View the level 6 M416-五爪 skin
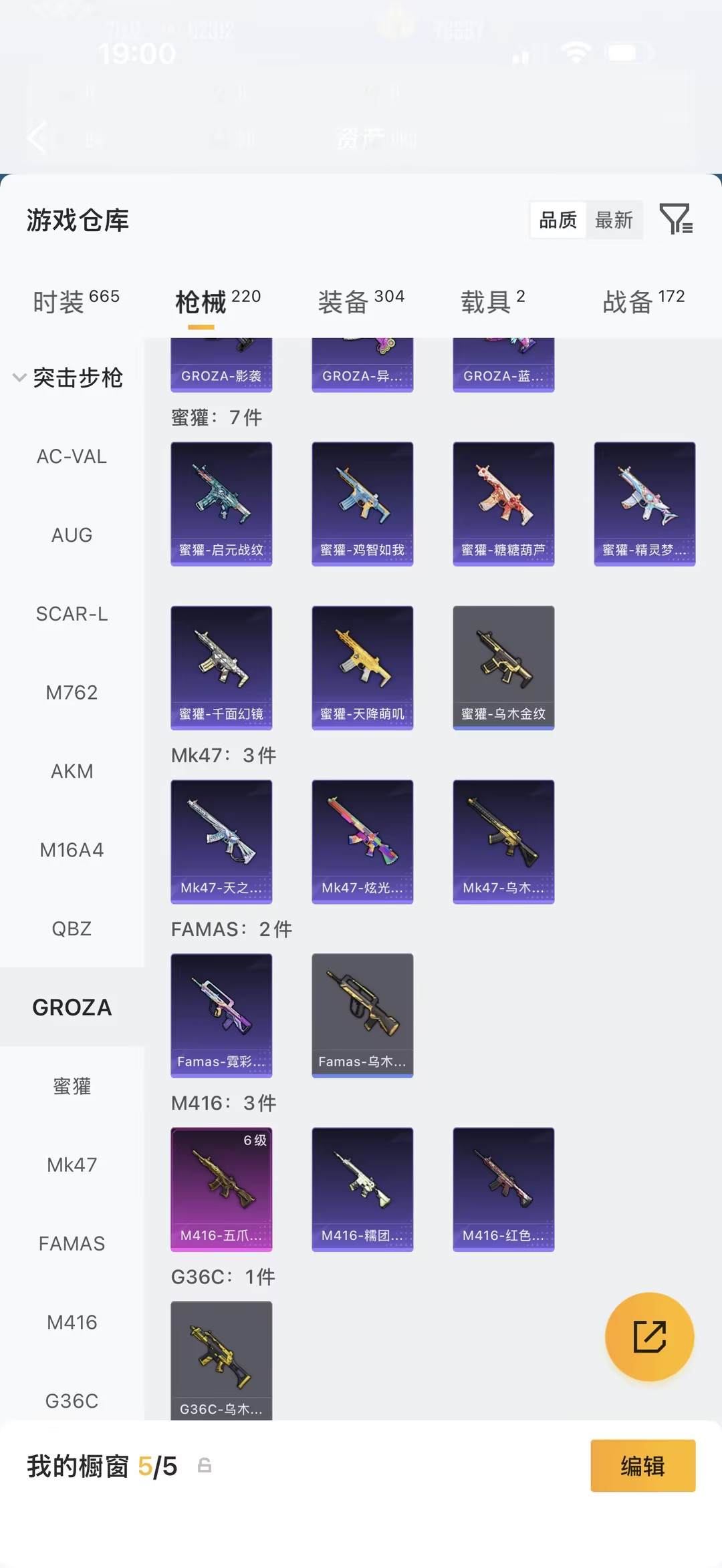Image resolution: width=722 pixels, height=1568 pixels. [221, 1189]
